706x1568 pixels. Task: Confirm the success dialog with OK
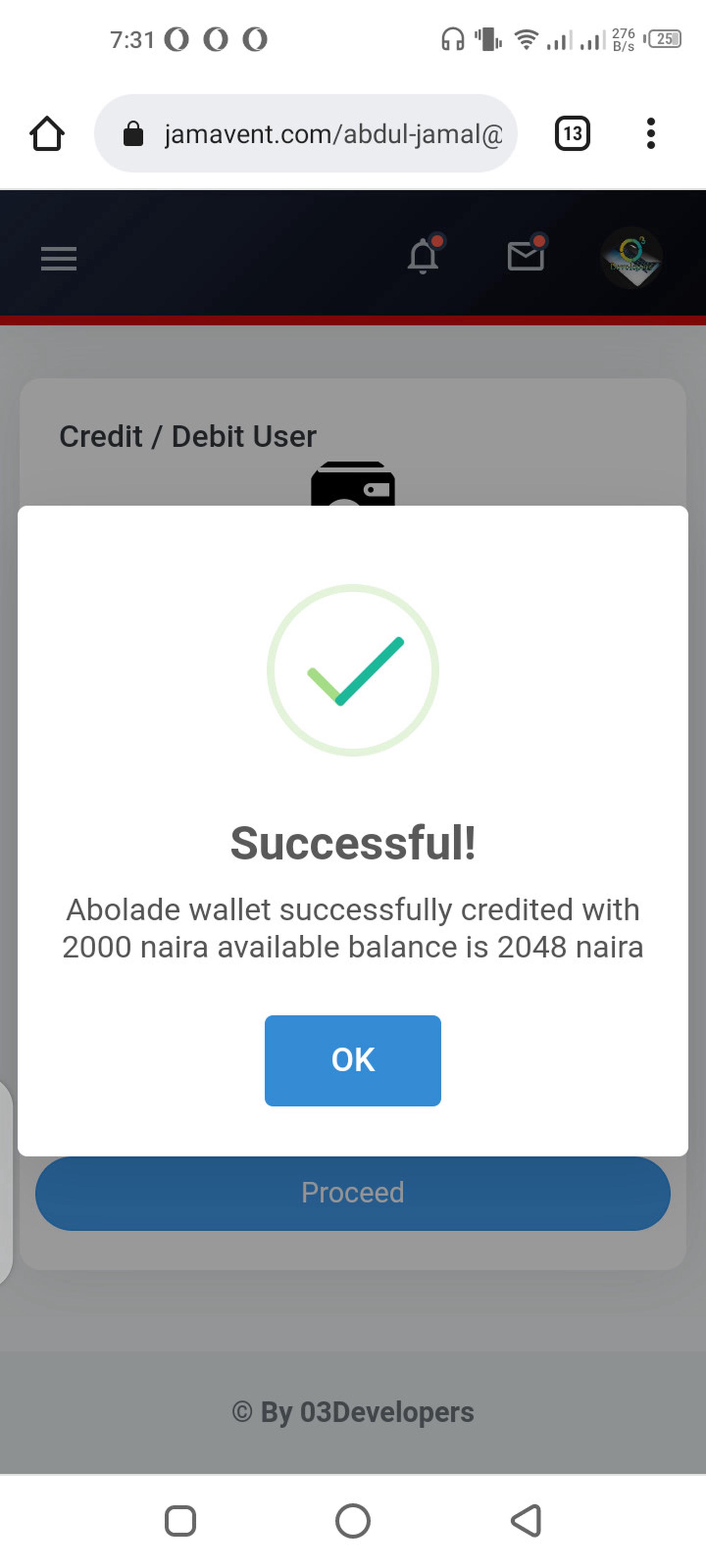click(353, 1060)
